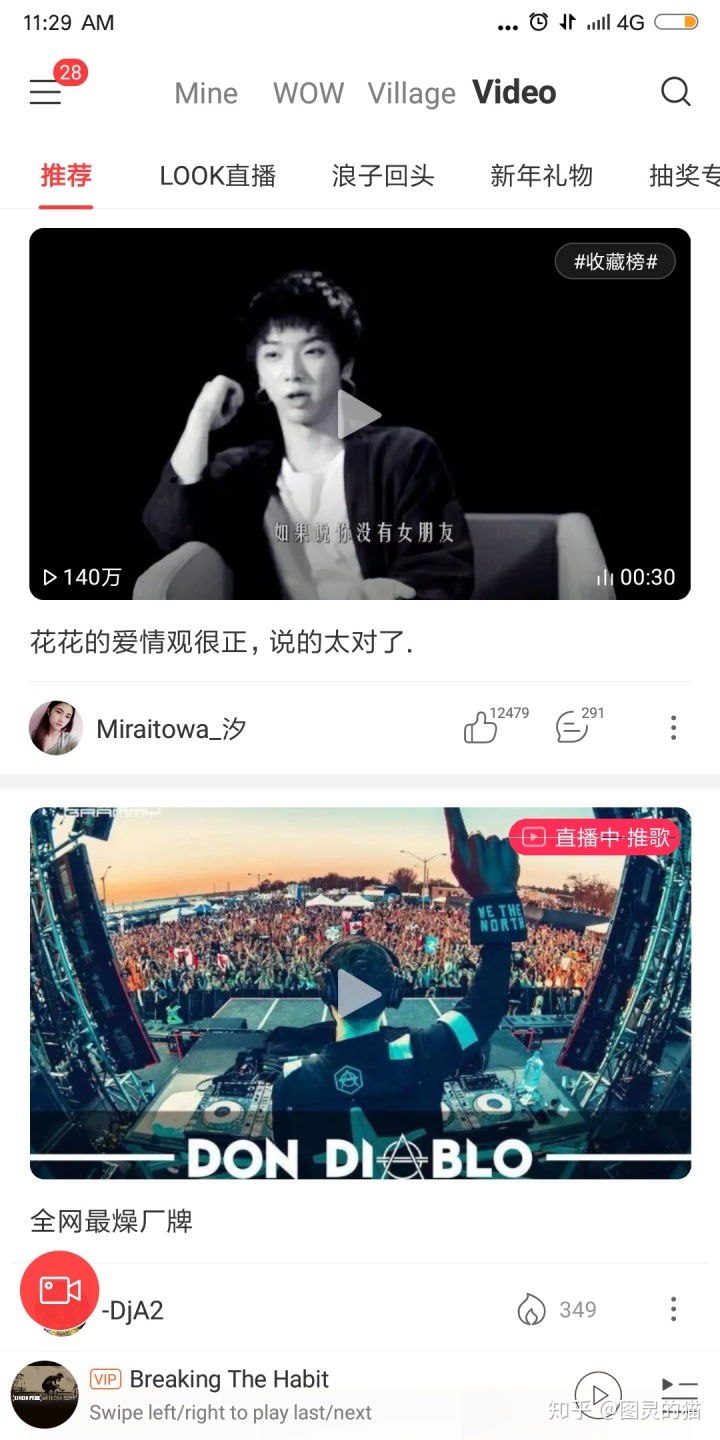Go to the Village tab
The width and height of the screenshot is (720, 1440).
(411, 94)
